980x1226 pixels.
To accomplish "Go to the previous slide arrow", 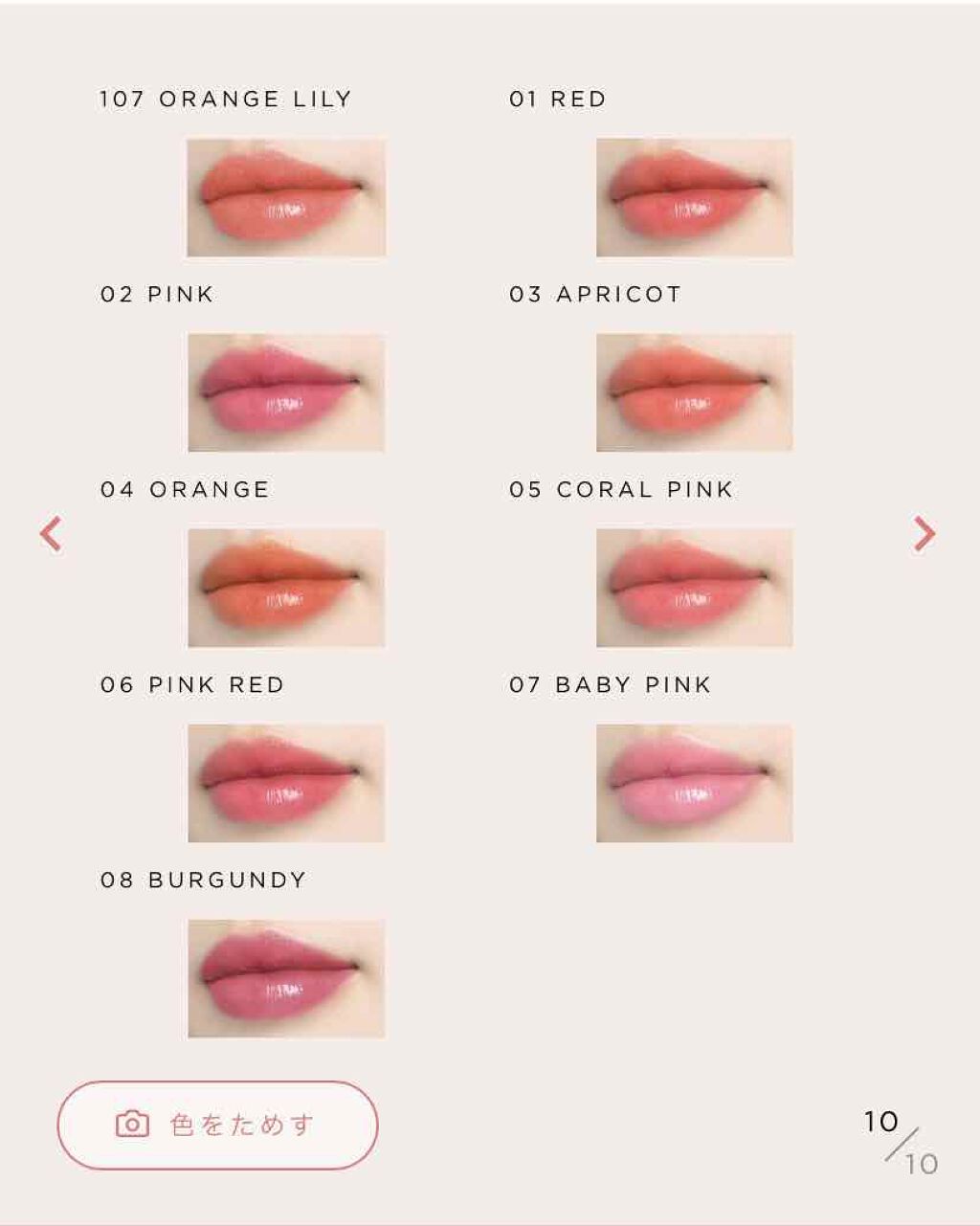I will pyautogui.click(x=52, y=534).
